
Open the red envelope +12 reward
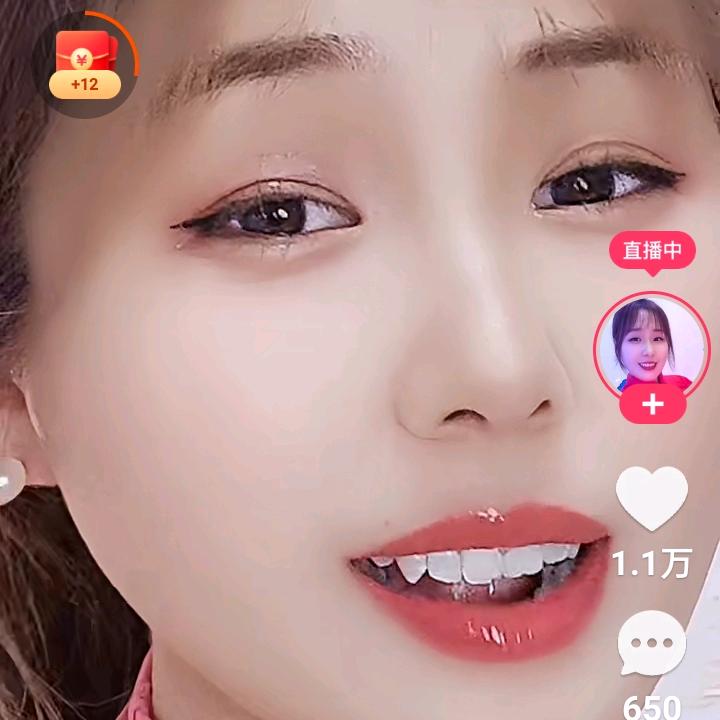pos(85,64)
